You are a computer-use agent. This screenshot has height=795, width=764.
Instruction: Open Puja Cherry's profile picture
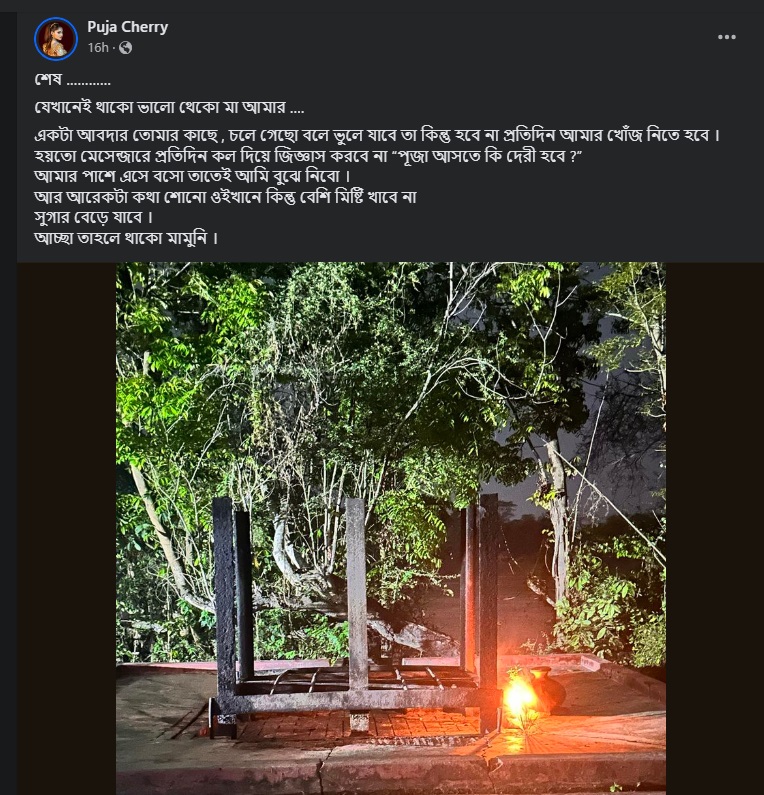(55, 38)
